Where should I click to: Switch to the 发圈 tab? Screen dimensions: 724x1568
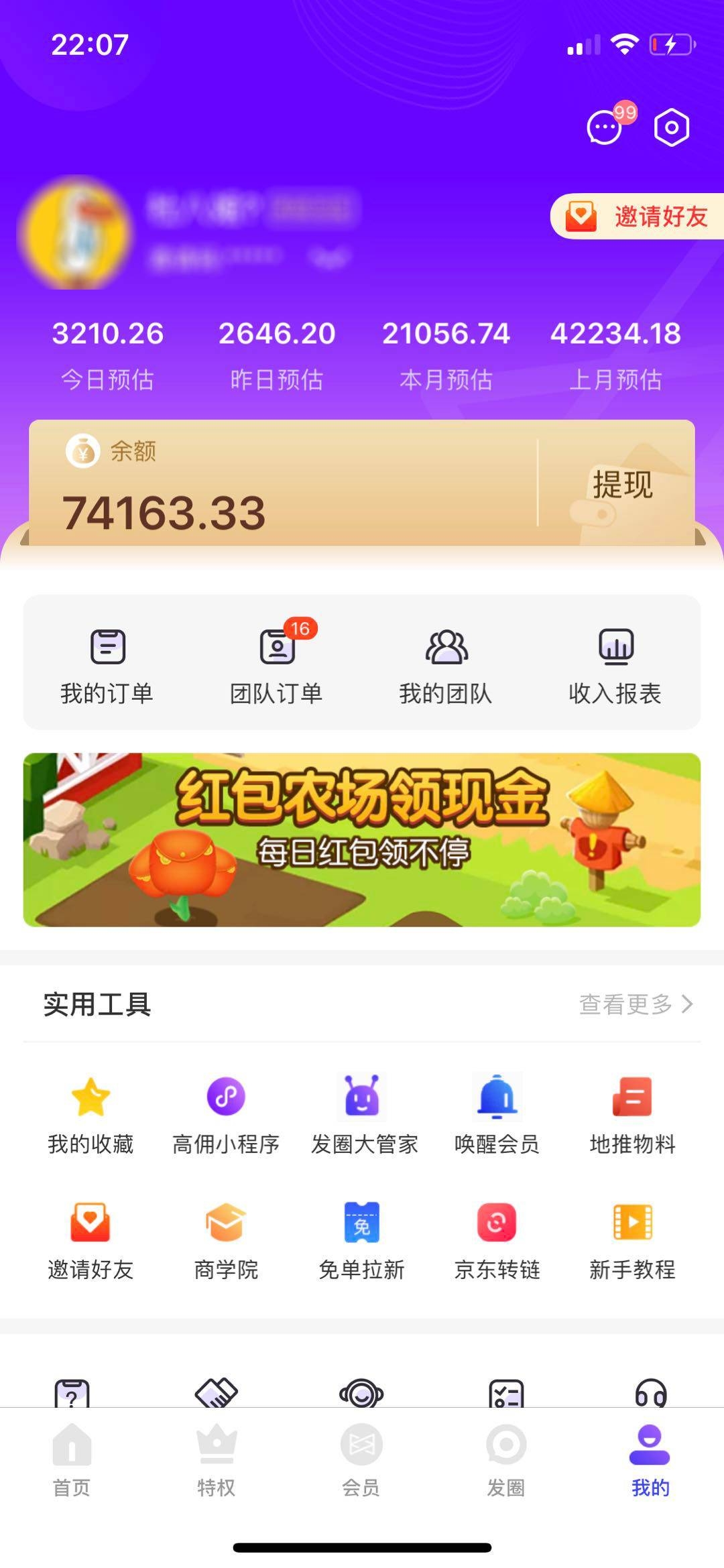(x=506, y=1461)
